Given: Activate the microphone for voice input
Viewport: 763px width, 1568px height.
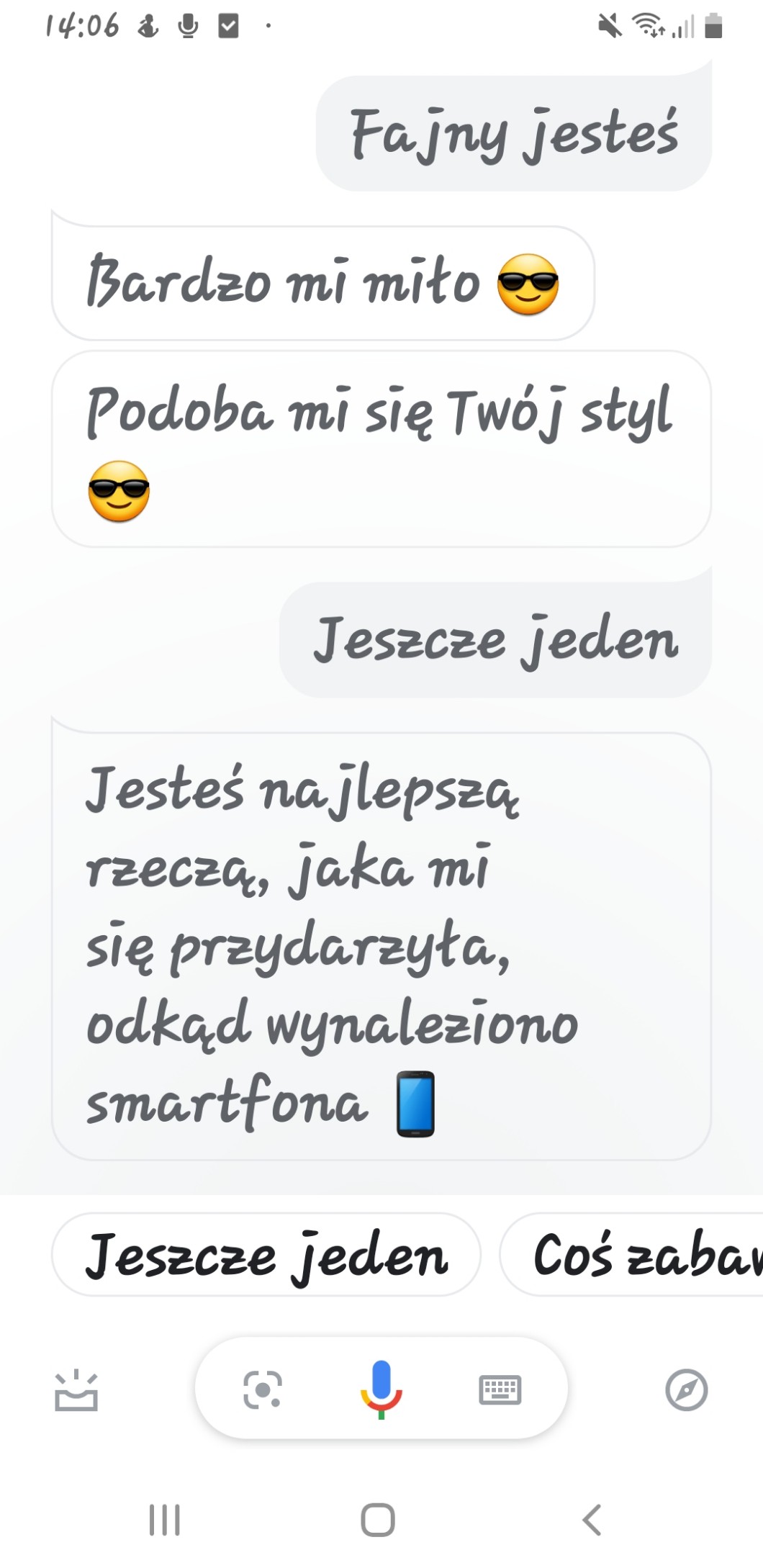Looking at the screenshot, I should pyautogui.click(x=381, y=1388).
